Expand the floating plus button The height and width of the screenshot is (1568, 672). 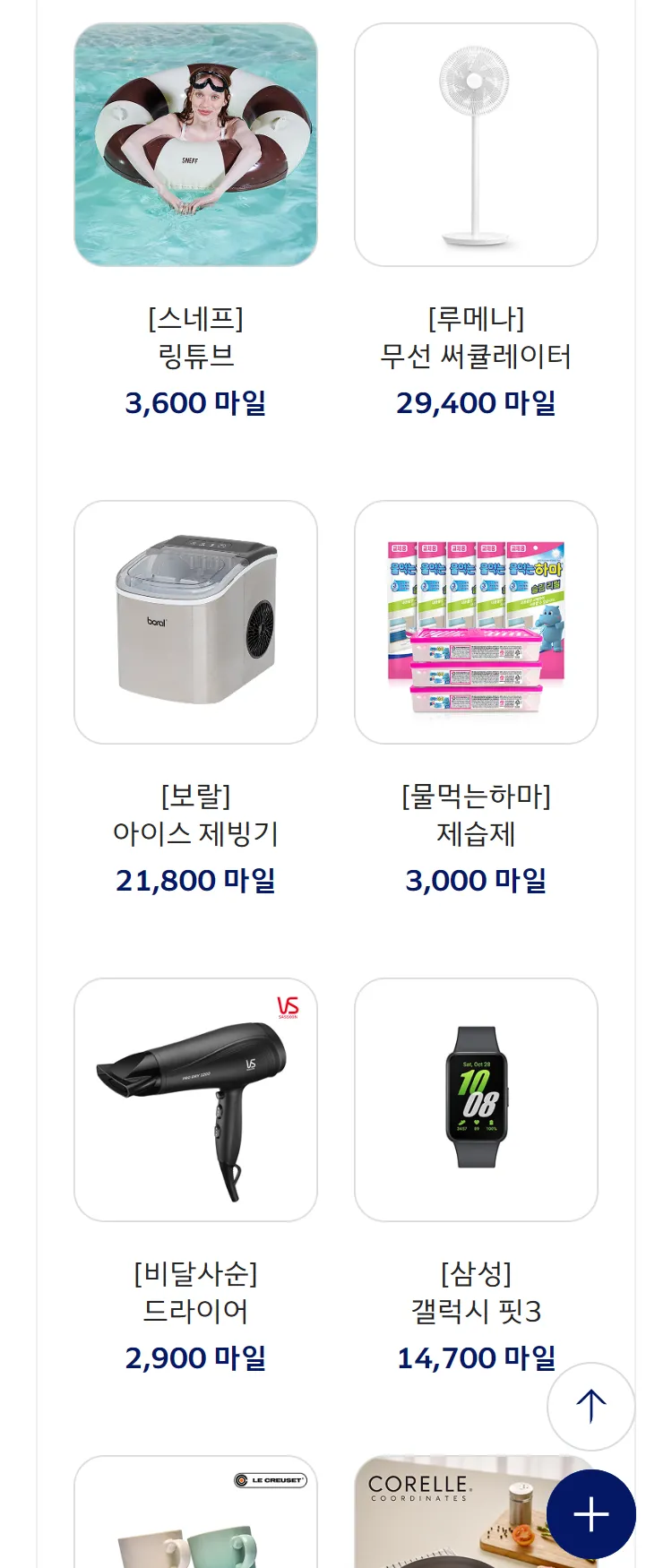591,1515
